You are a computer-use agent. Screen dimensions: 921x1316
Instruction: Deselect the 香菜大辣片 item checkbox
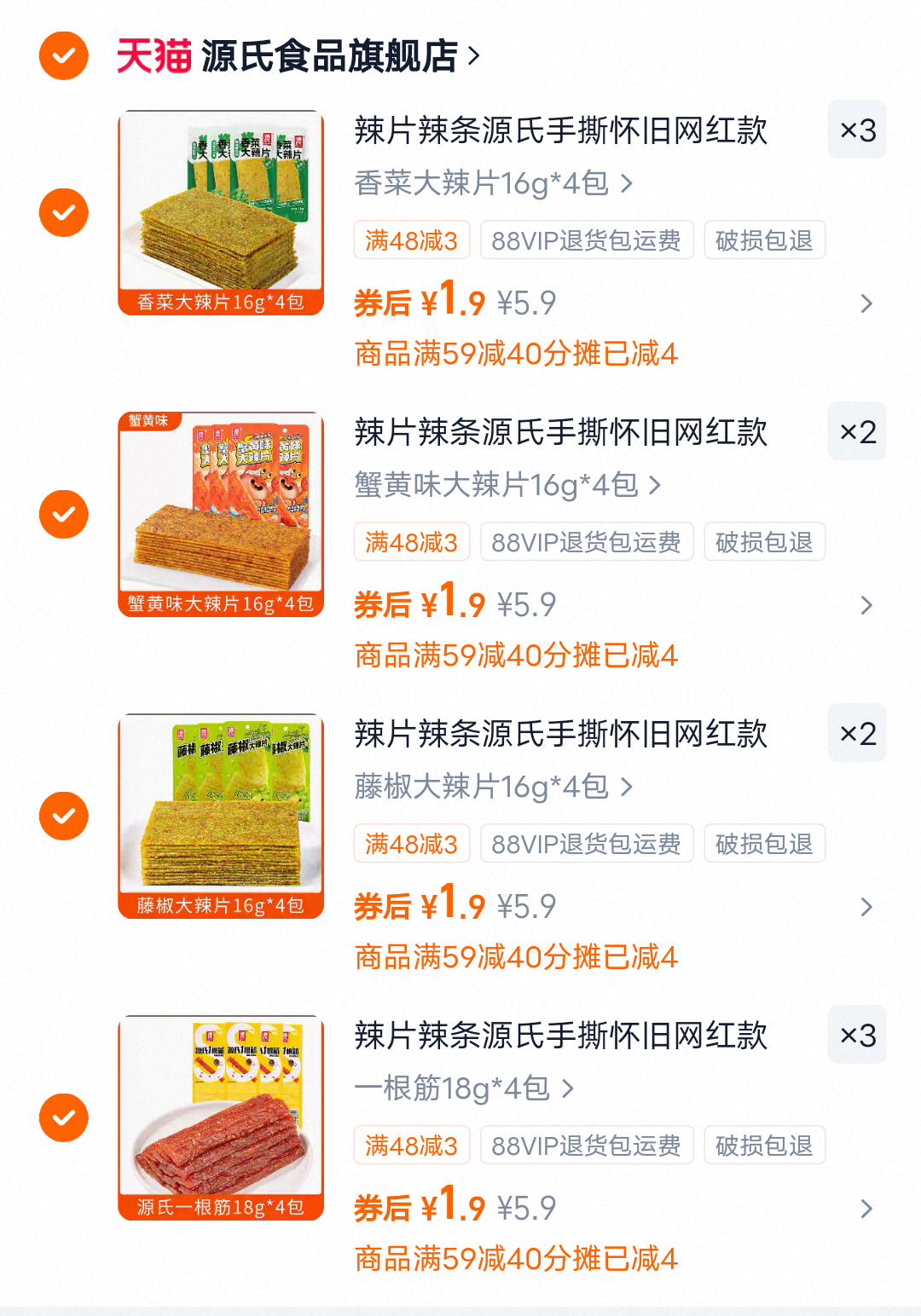(x=64, y=212)
